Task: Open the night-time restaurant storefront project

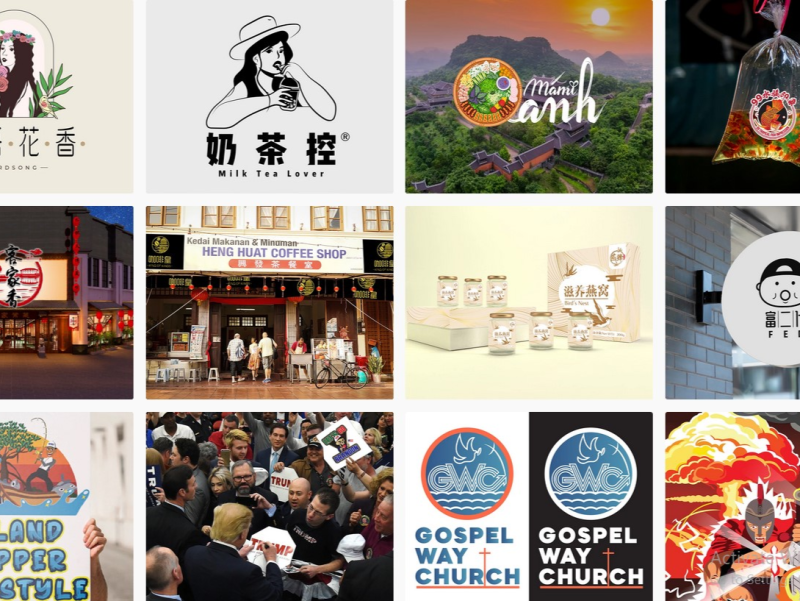Action: [x=66, y=302]
